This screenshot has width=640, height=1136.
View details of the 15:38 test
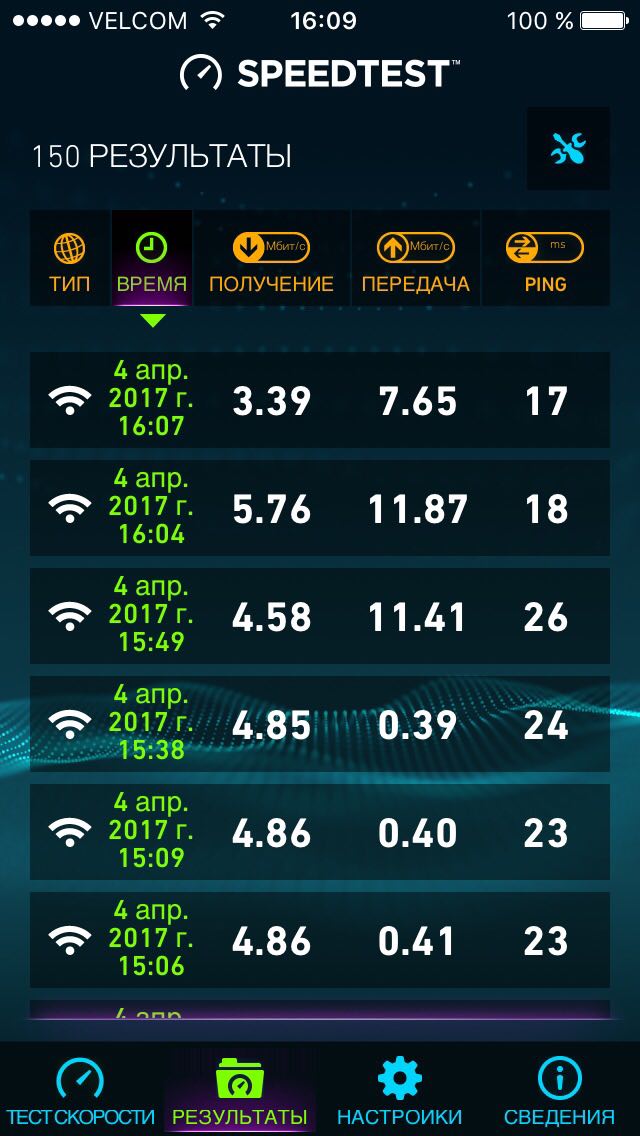319,724
